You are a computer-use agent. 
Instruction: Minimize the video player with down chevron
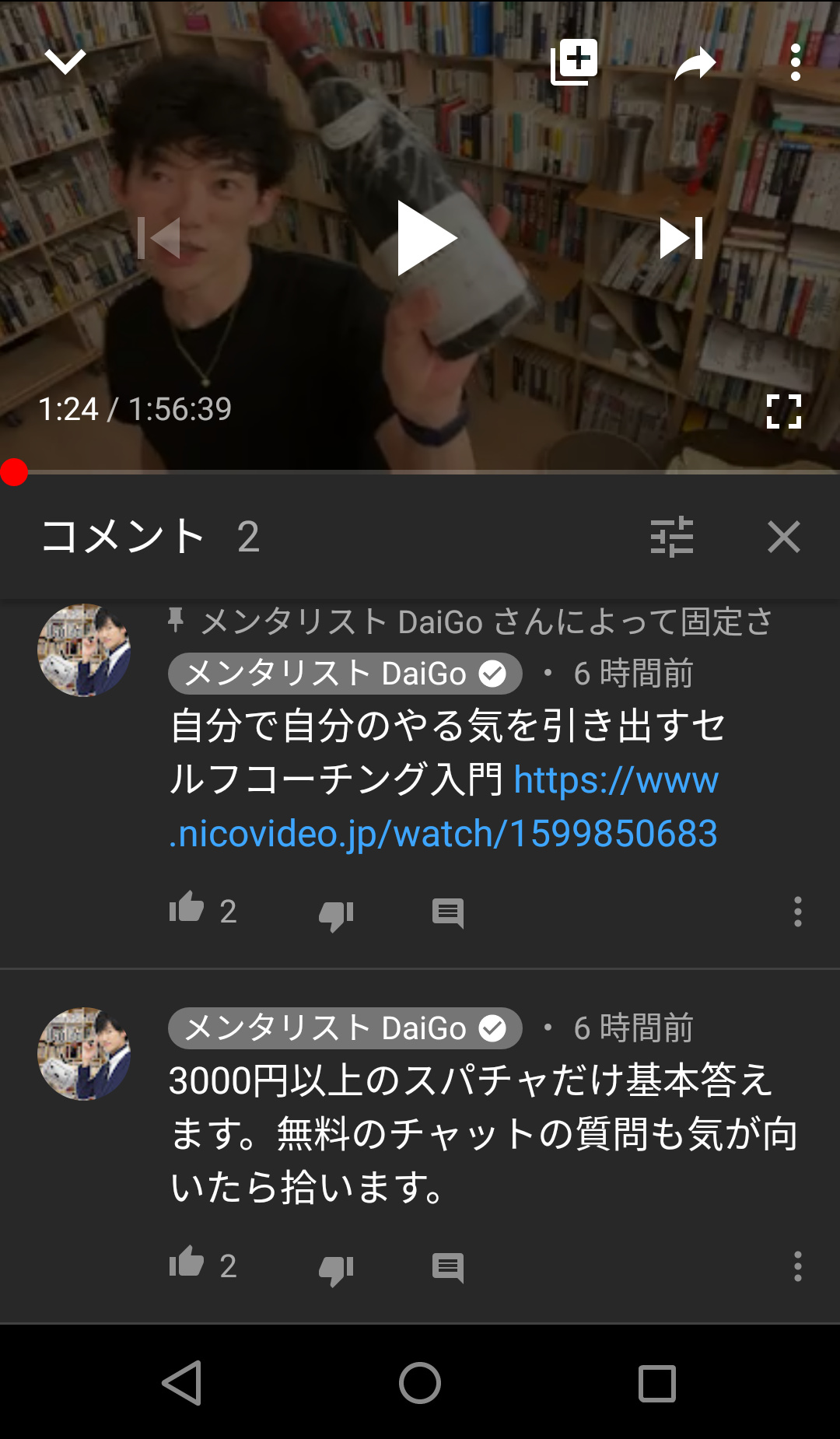65,61
